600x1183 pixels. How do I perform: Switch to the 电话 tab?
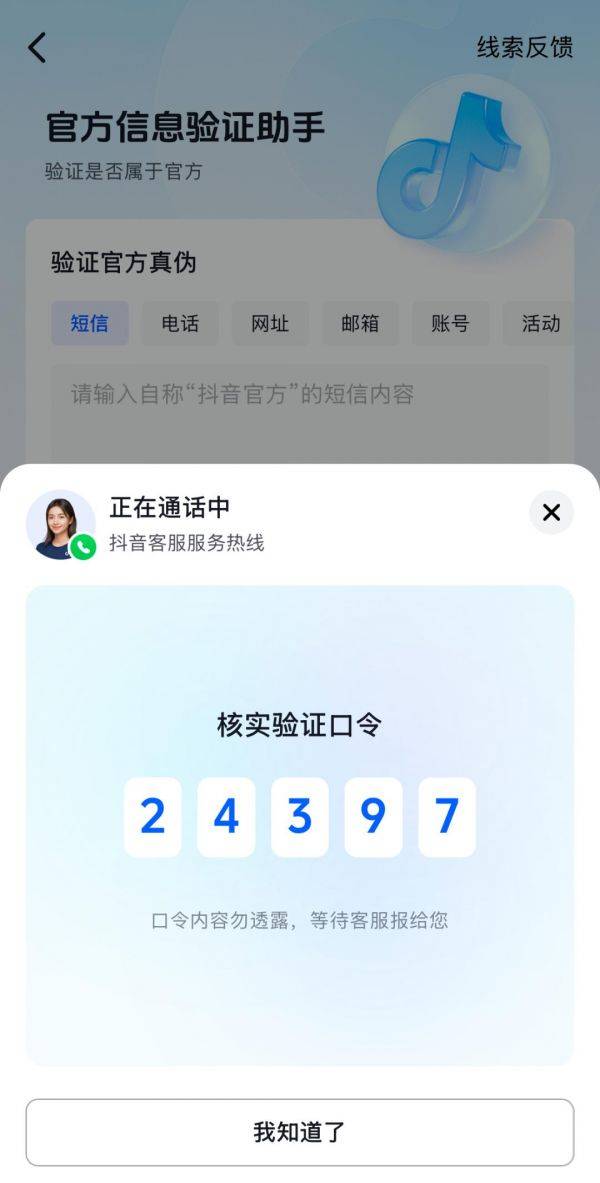(180, 324)
